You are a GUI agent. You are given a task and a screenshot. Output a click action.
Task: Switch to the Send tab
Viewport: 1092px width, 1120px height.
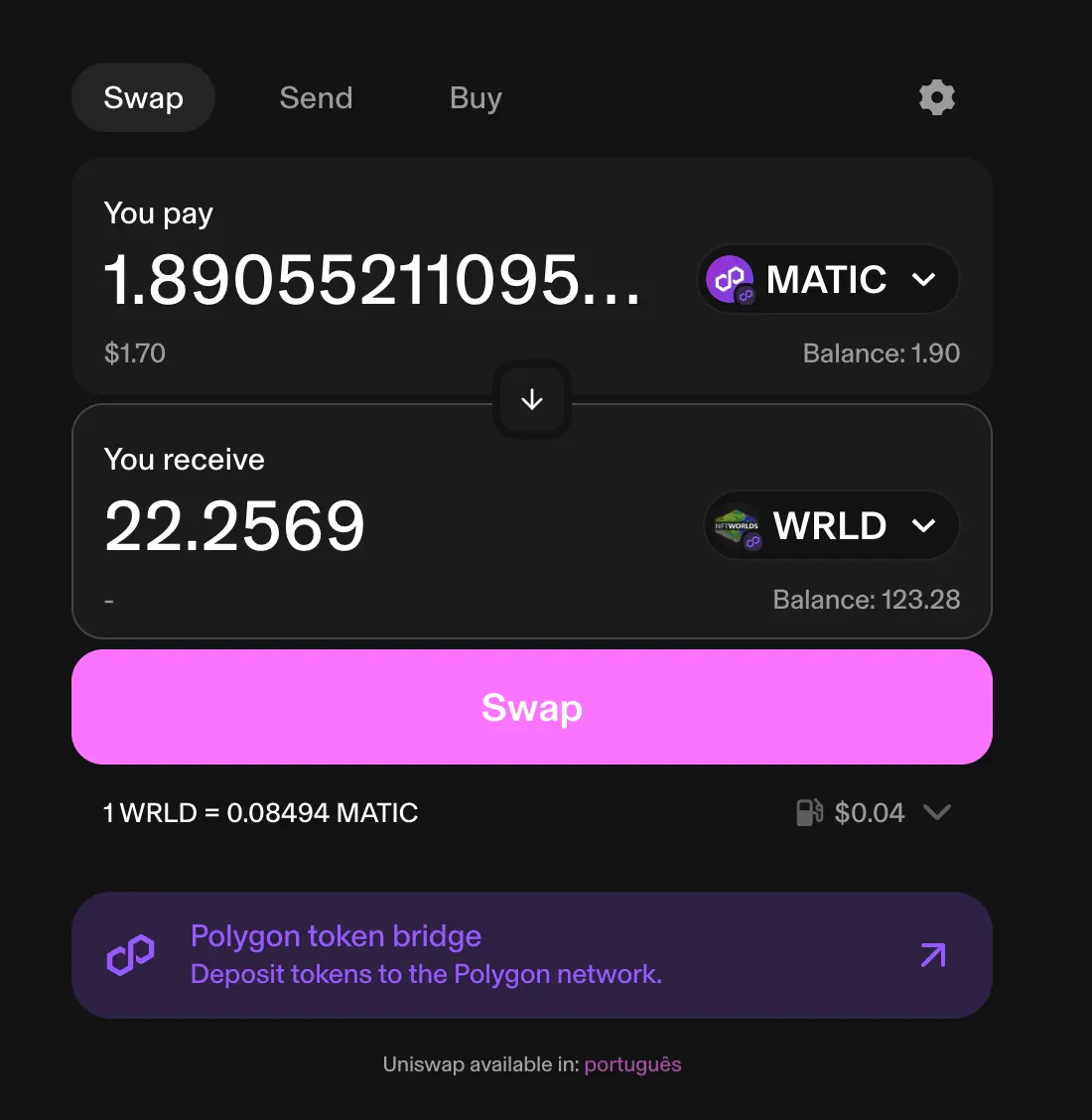pyautogui.click(x=316, y=97)
